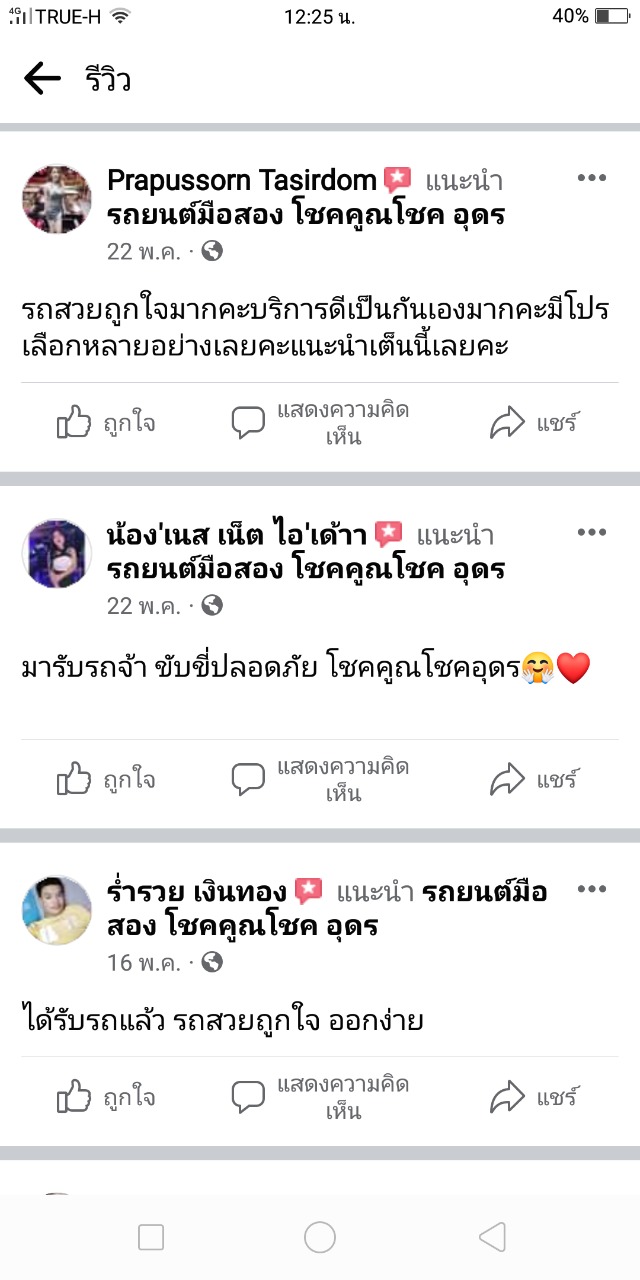This screenshot has height=1280, width=640.
Task: Share the review by น้อง'เนส เน็ต ไอ'เด้า
Action: (x=534, y=779)
